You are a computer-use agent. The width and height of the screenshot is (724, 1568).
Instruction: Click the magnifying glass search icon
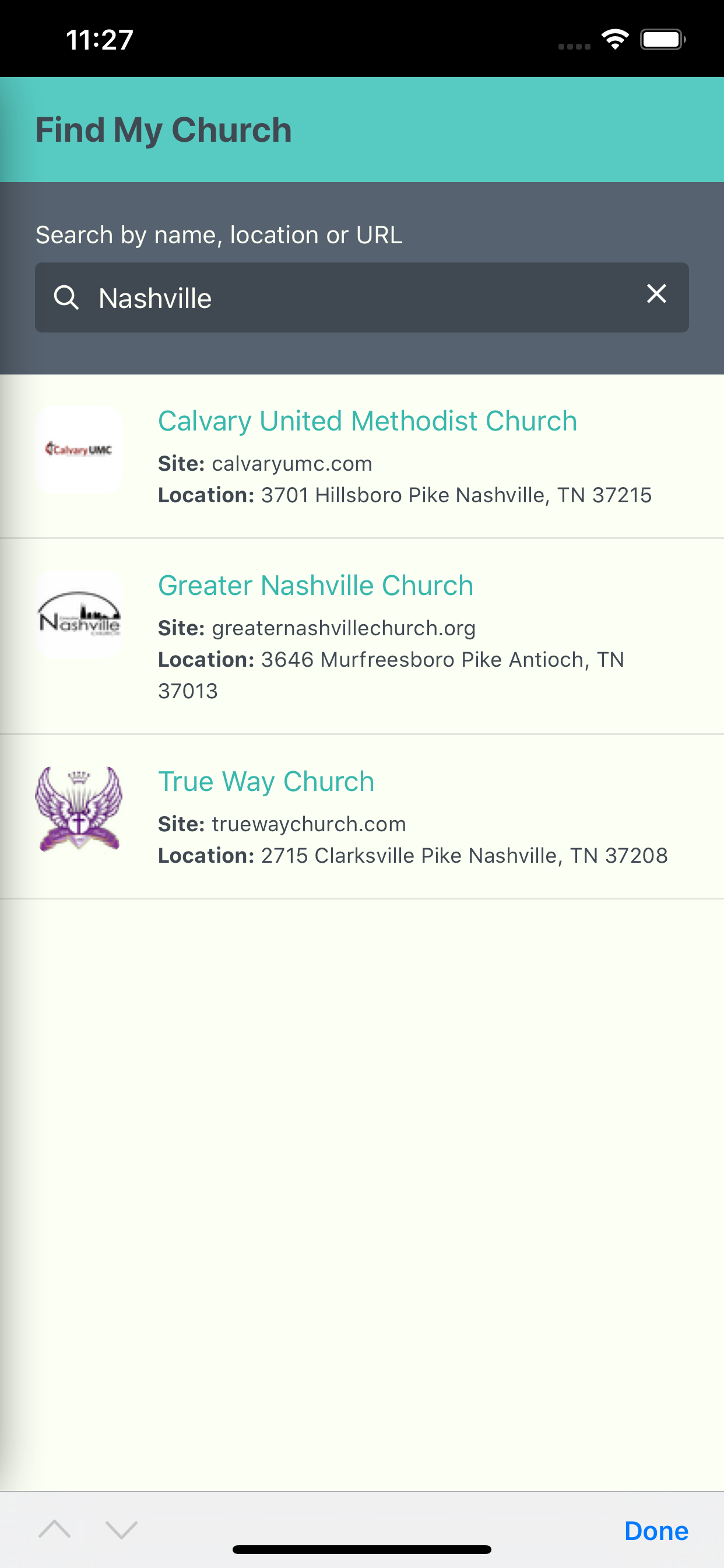coord(67,297)
